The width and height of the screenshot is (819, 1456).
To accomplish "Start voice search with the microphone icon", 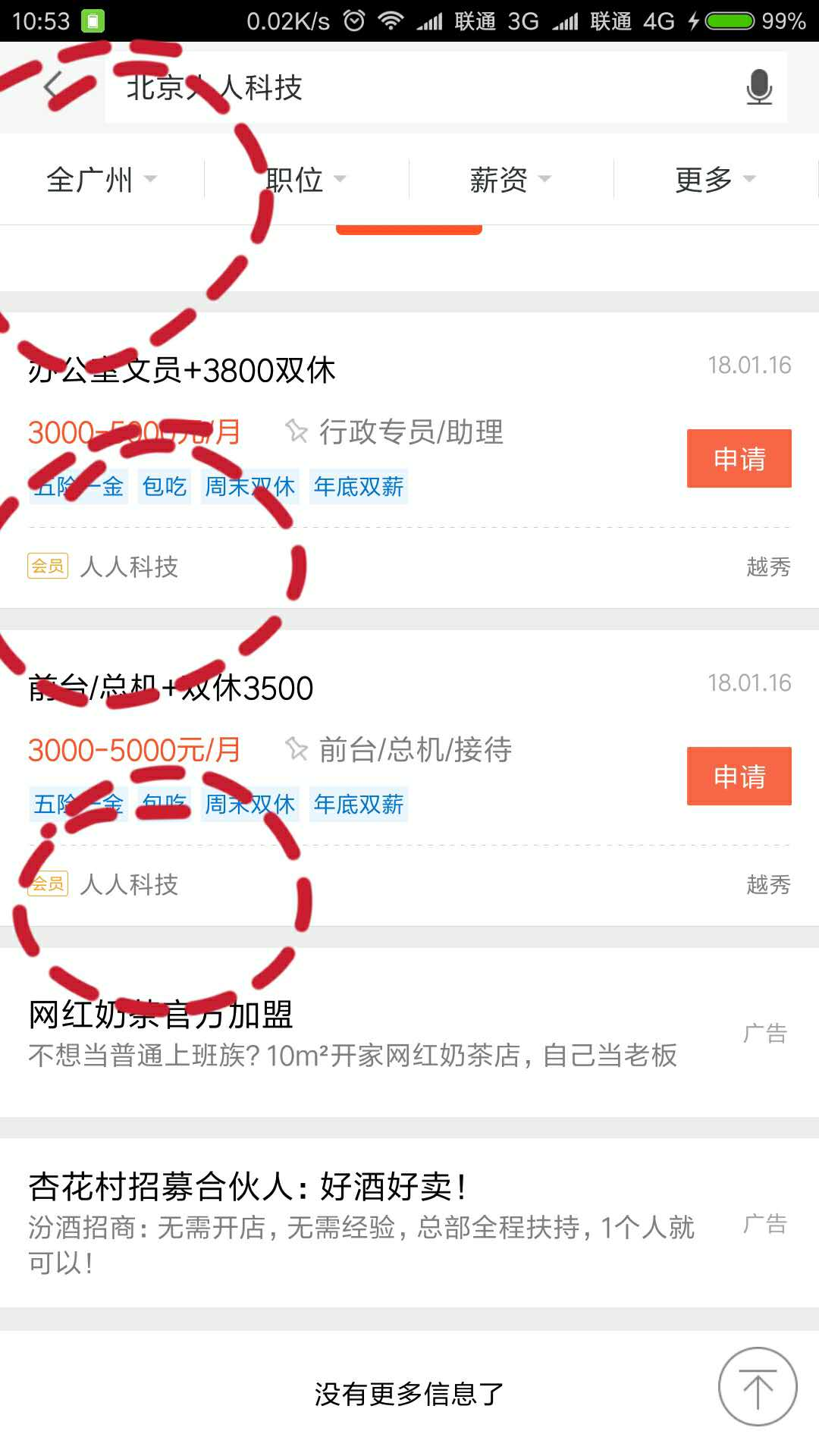I will coord(758,87).
